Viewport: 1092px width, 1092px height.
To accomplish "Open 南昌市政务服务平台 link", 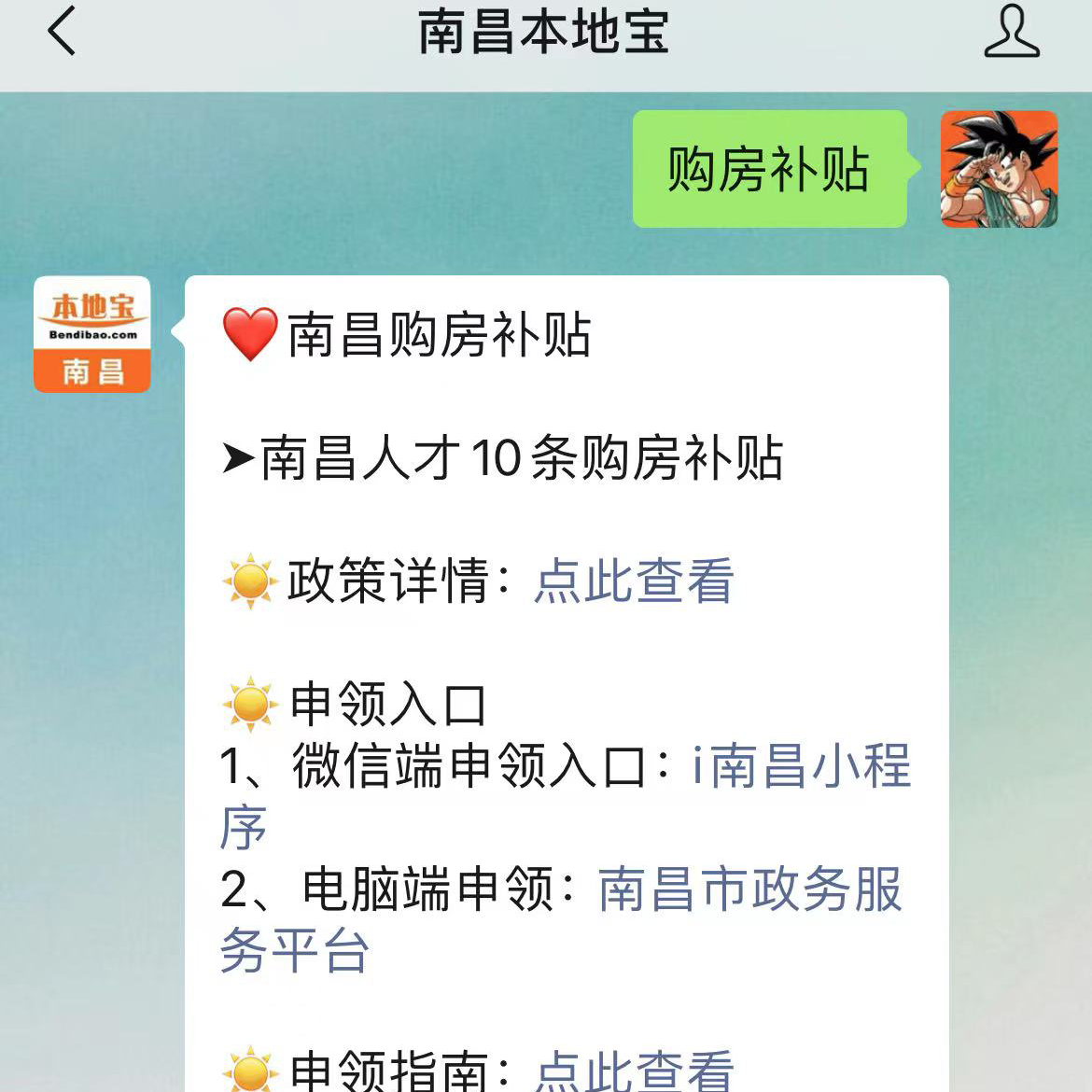I will 749,889.
